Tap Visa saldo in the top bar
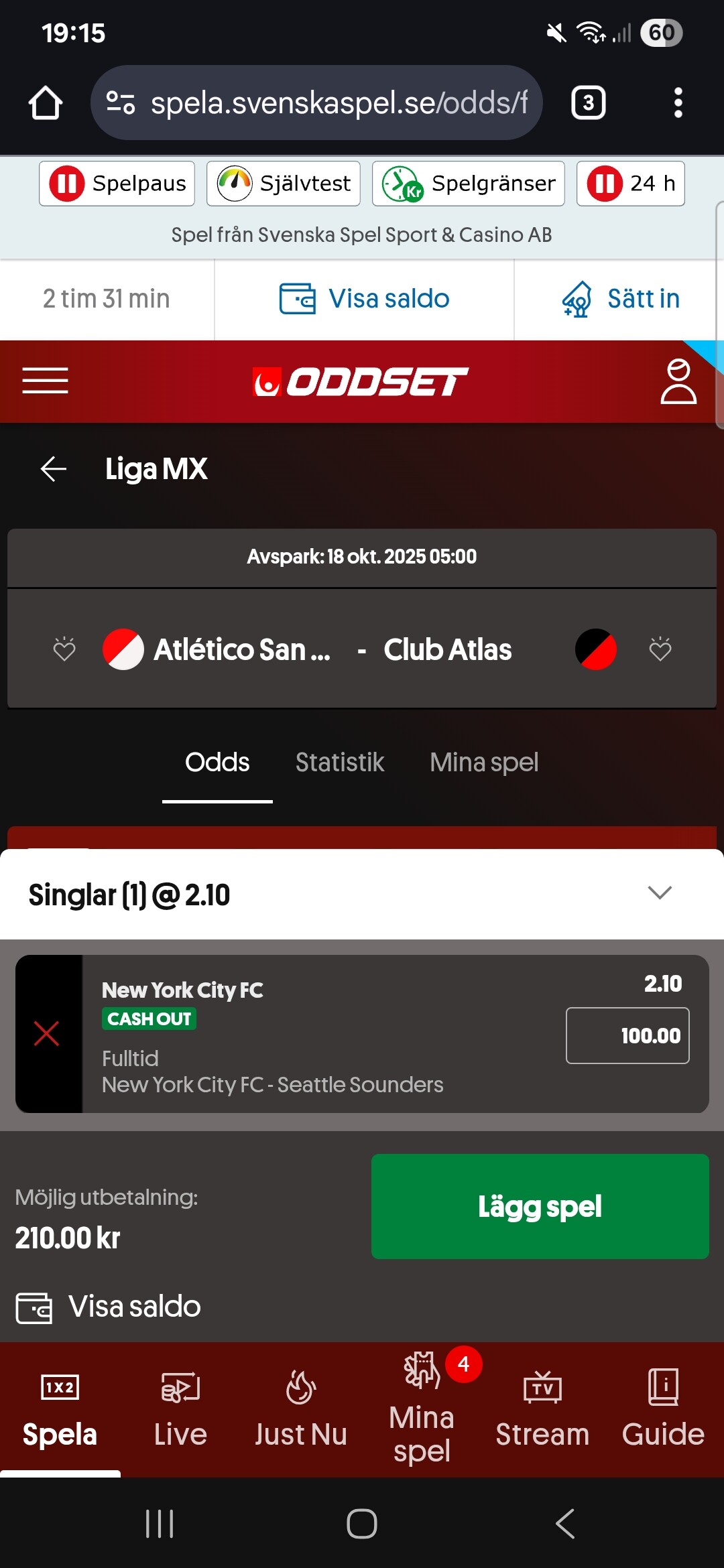 pos(364,299)
